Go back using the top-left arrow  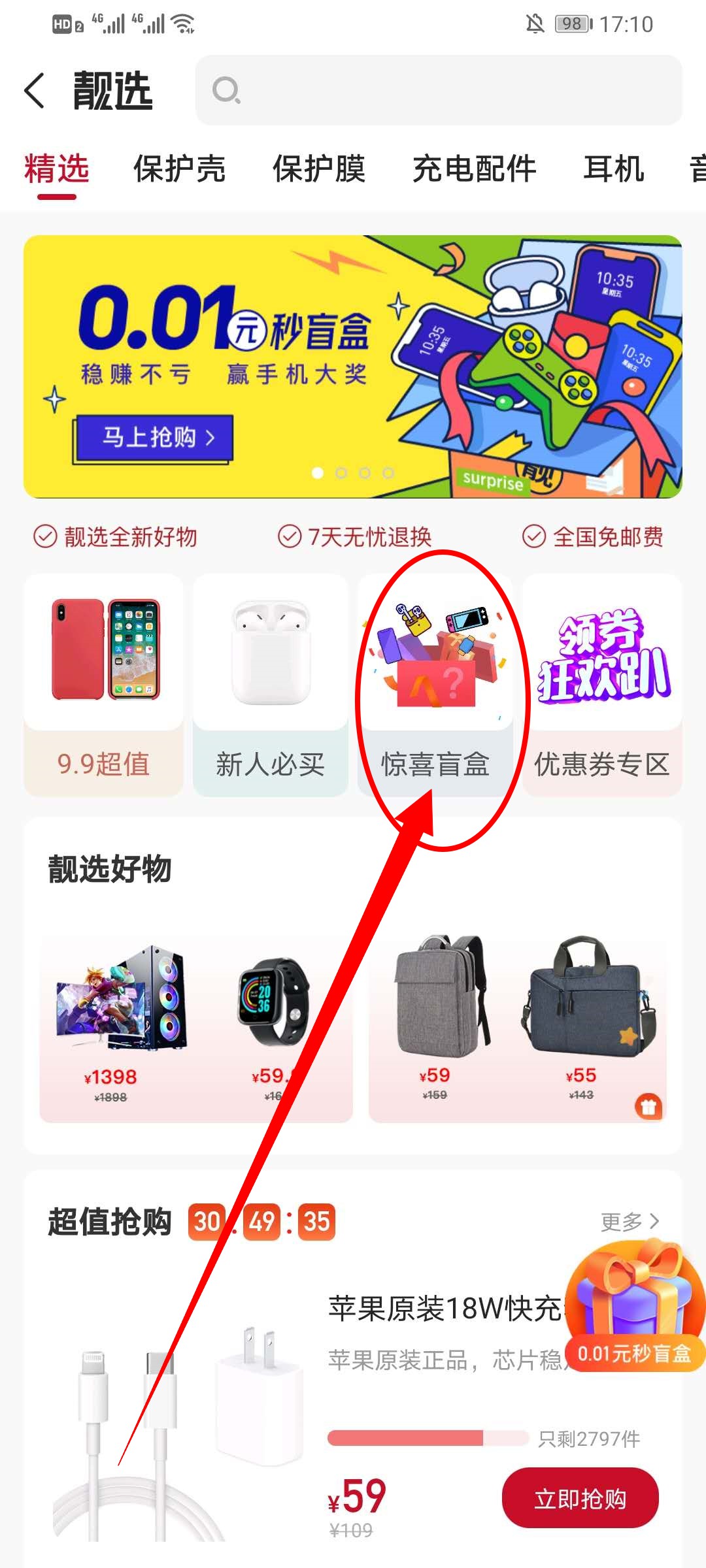(x=35, y=90)
